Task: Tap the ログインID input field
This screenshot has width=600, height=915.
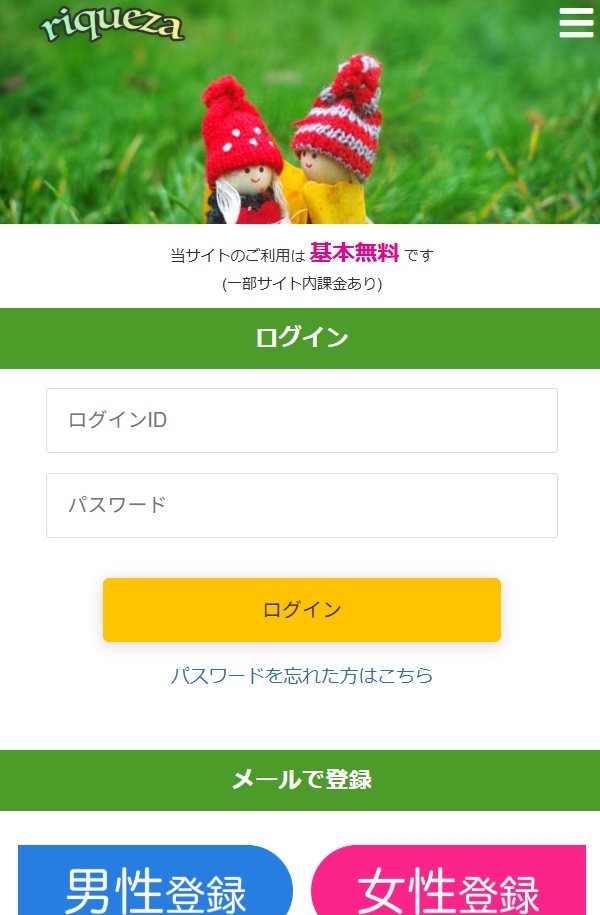Action: (301, 420)
